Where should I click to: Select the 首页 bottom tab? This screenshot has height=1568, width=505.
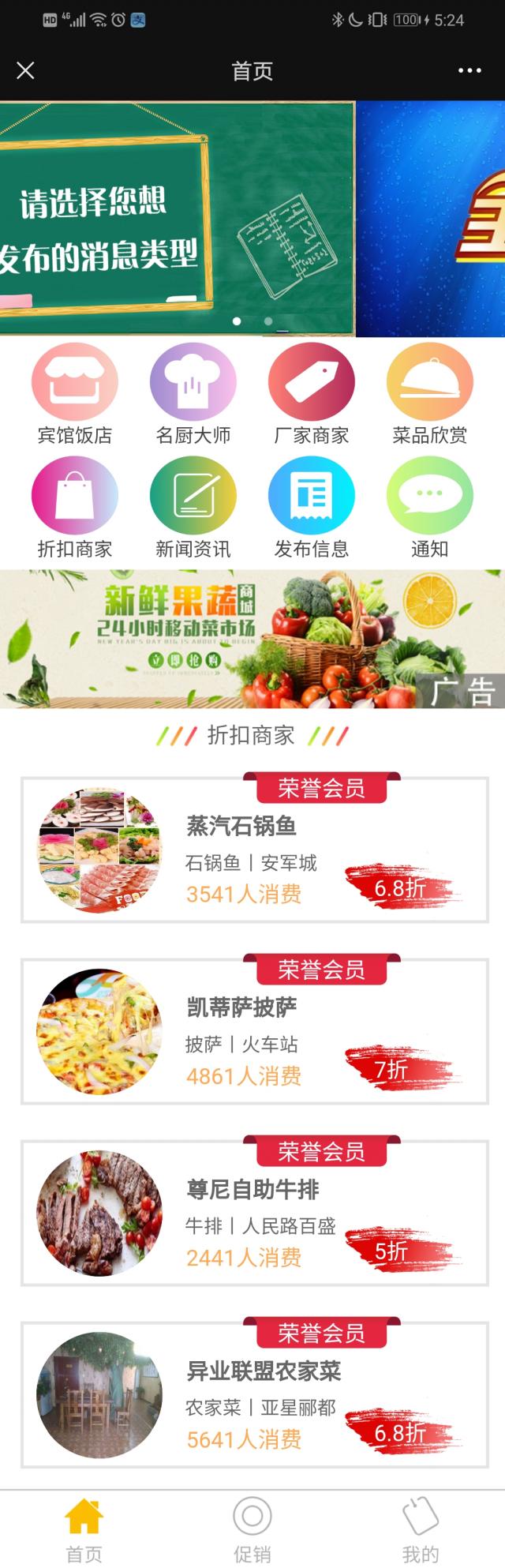point(84,1529)
